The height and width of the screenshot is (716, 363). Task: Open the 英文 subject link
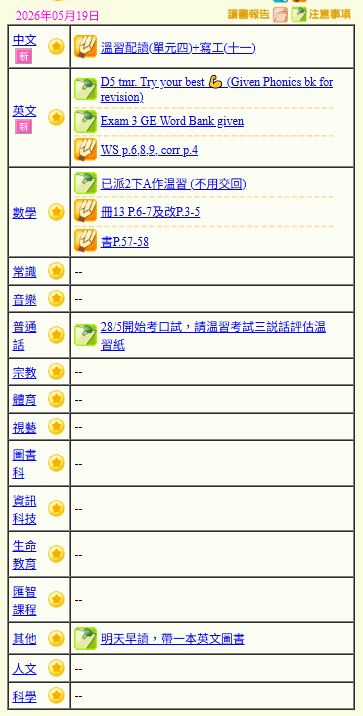(24, 111)
